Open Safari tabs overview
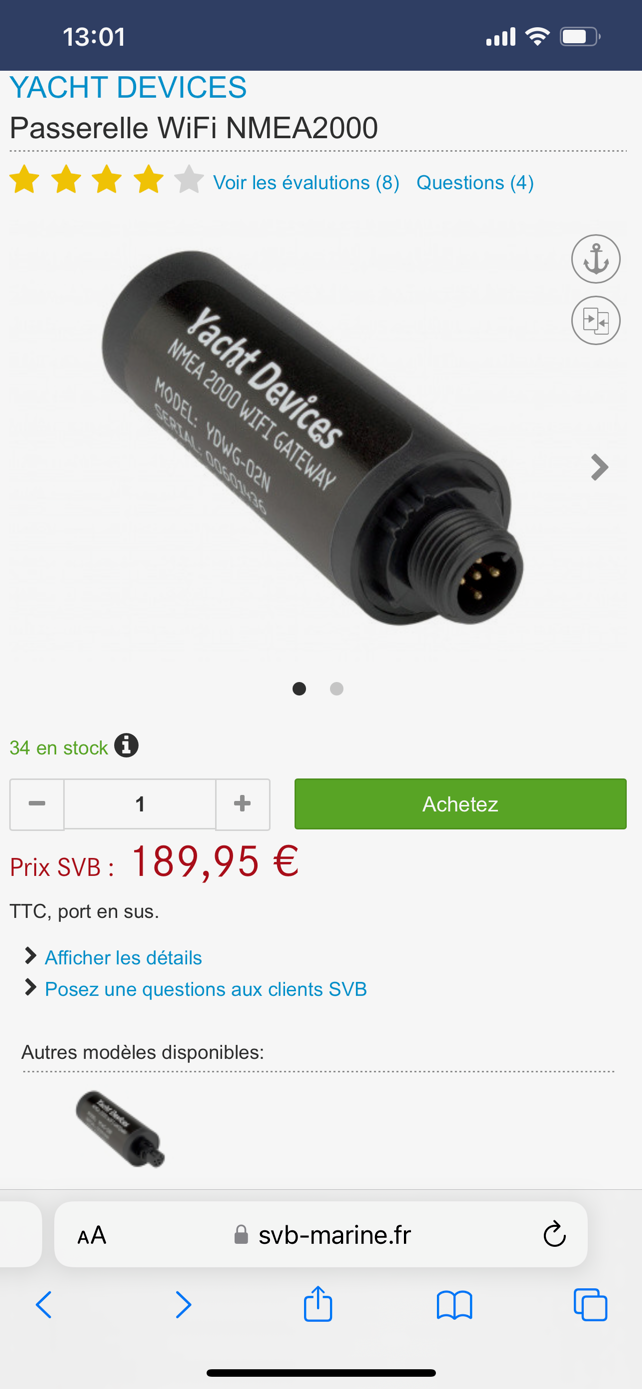The width and height of the screenshot is (642, 1389). [590, 1304]
